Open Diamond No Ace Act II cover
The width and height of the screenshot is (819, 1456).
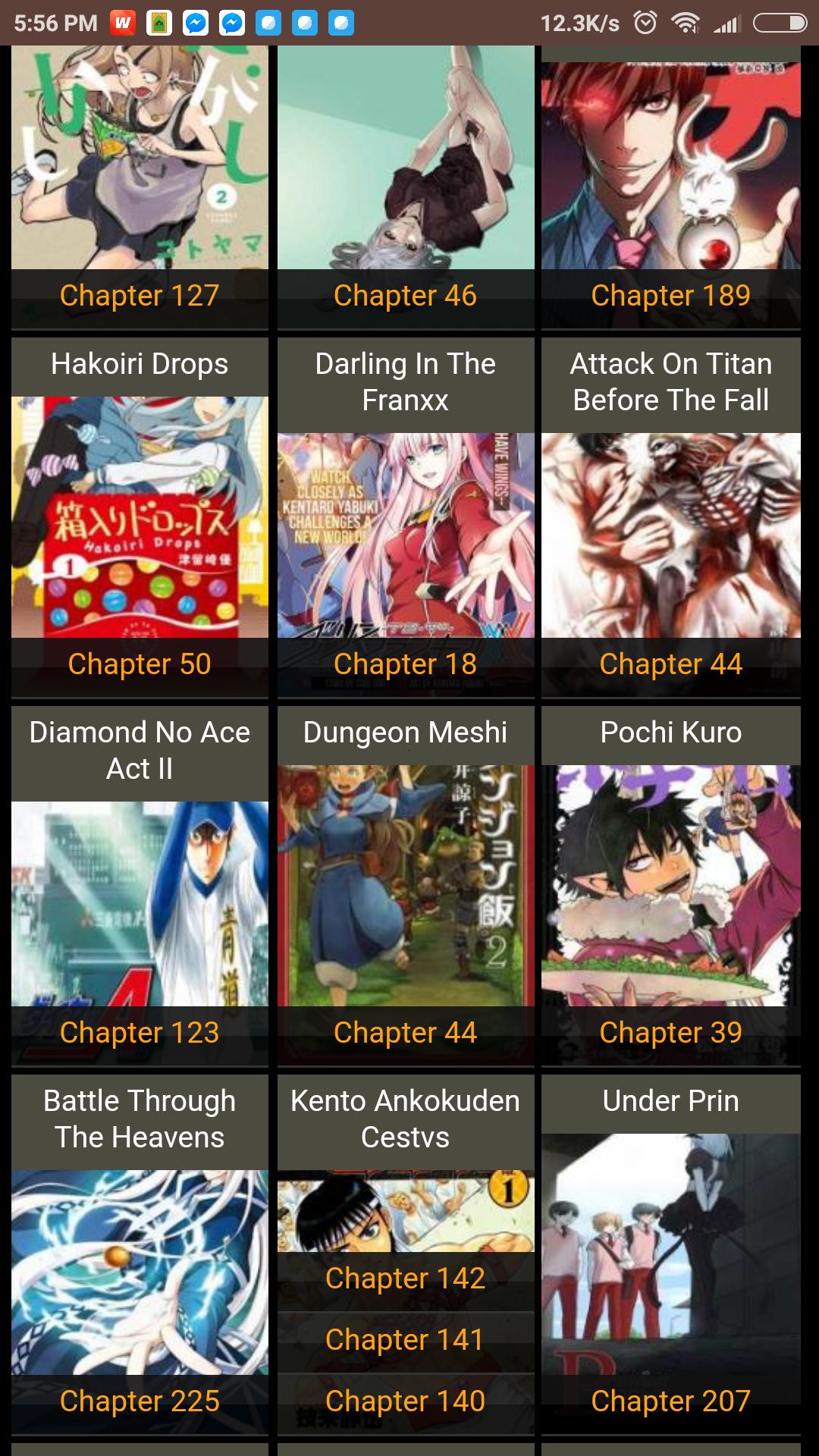click(140, 902)
